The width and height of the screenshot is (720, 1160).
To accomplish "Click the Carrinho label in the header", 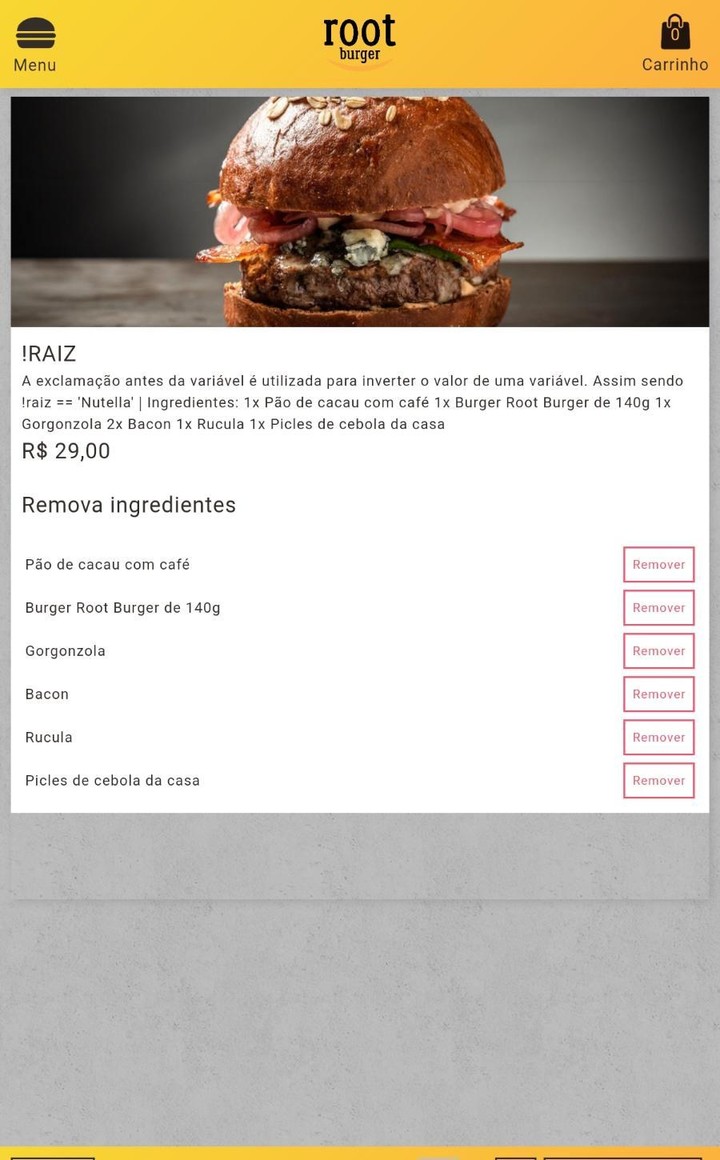I will [675, 65].
